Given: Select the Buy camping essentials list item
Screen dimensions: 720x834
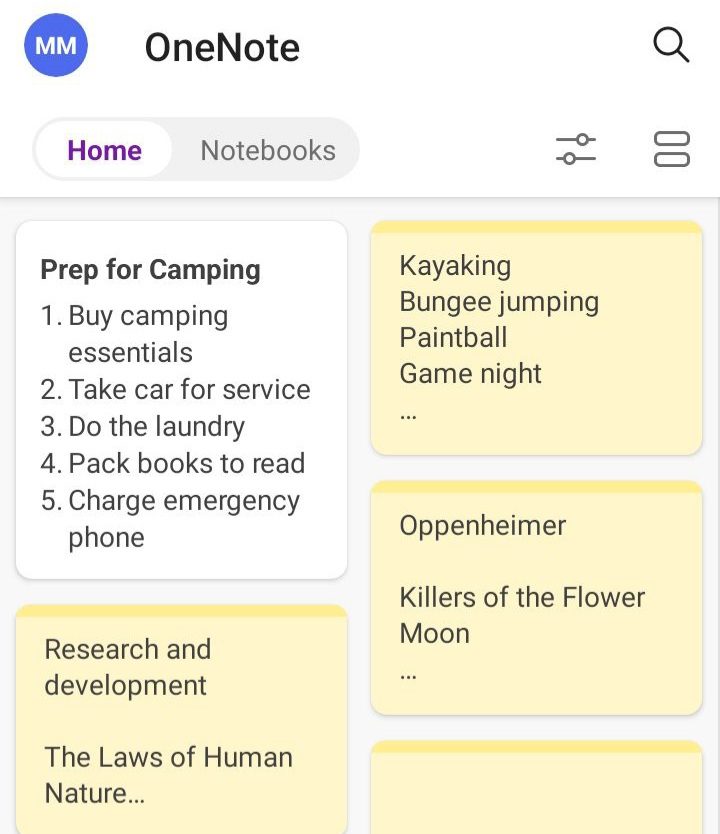Looking at the screenshot, I should tap(148, 334).
